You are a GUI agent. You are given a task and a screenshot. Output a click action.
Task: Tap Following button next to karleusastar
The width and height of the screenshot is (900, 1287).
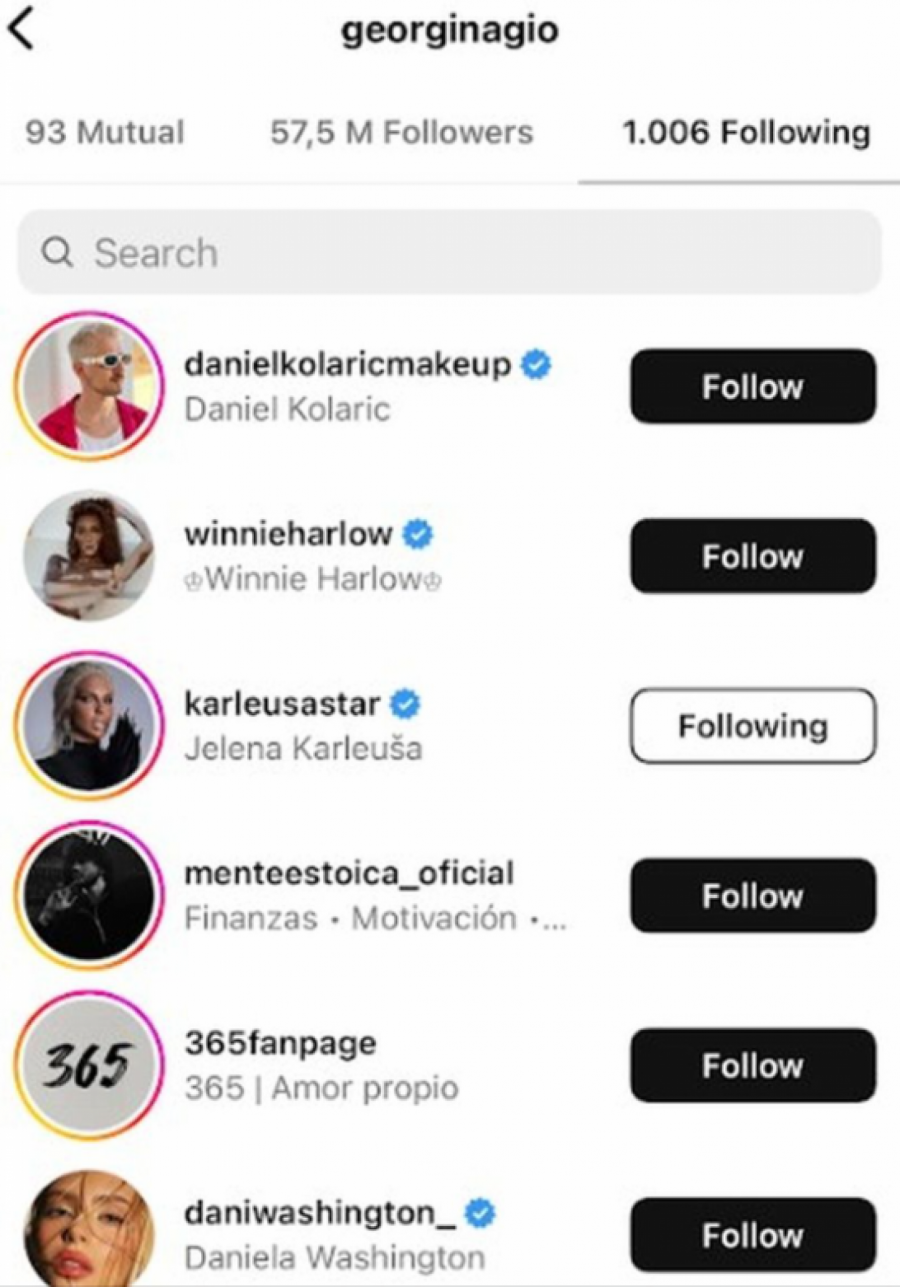(x=752, y=726)
